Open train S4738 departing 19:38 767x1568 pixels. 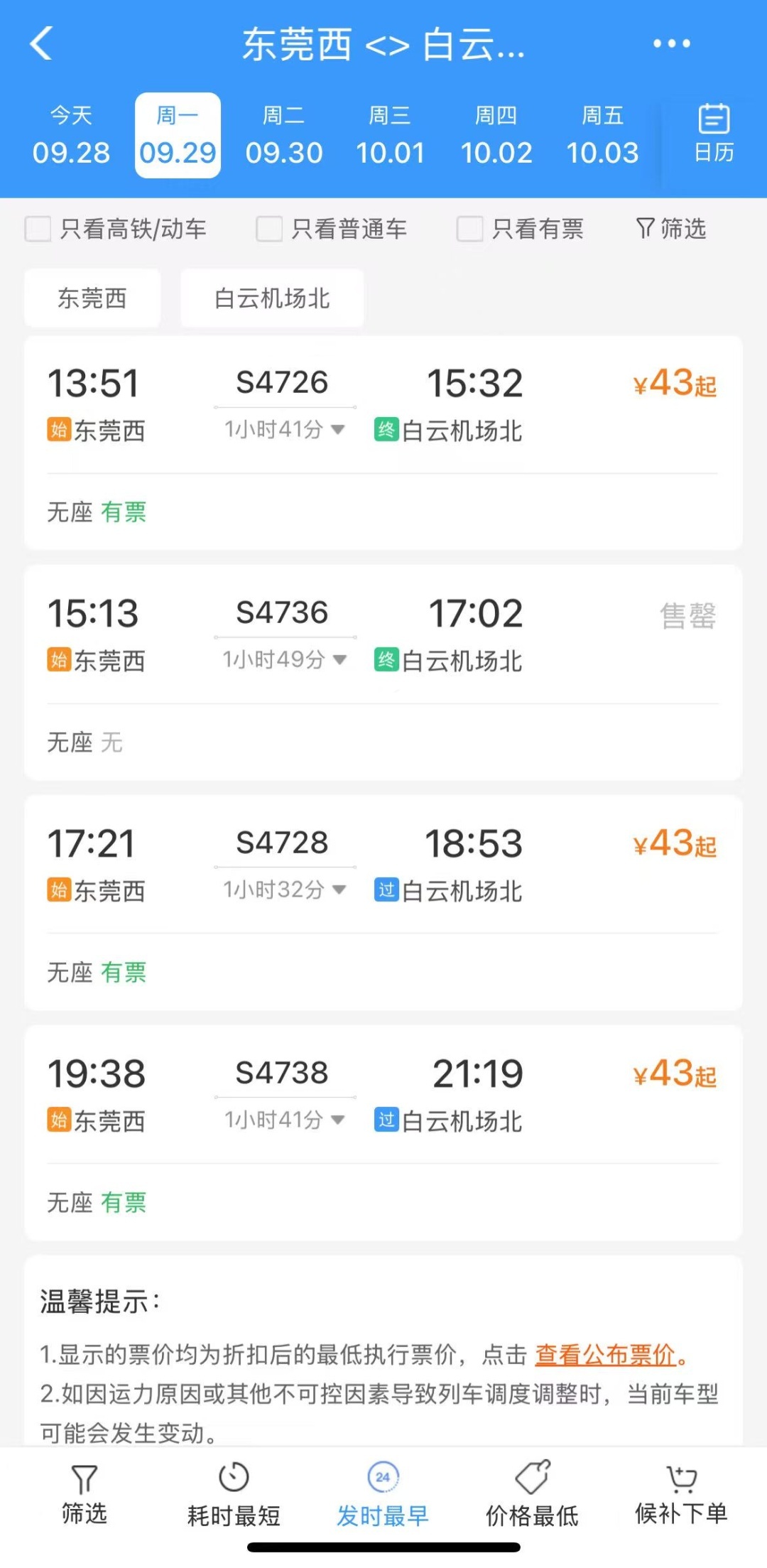(383, 1096)
